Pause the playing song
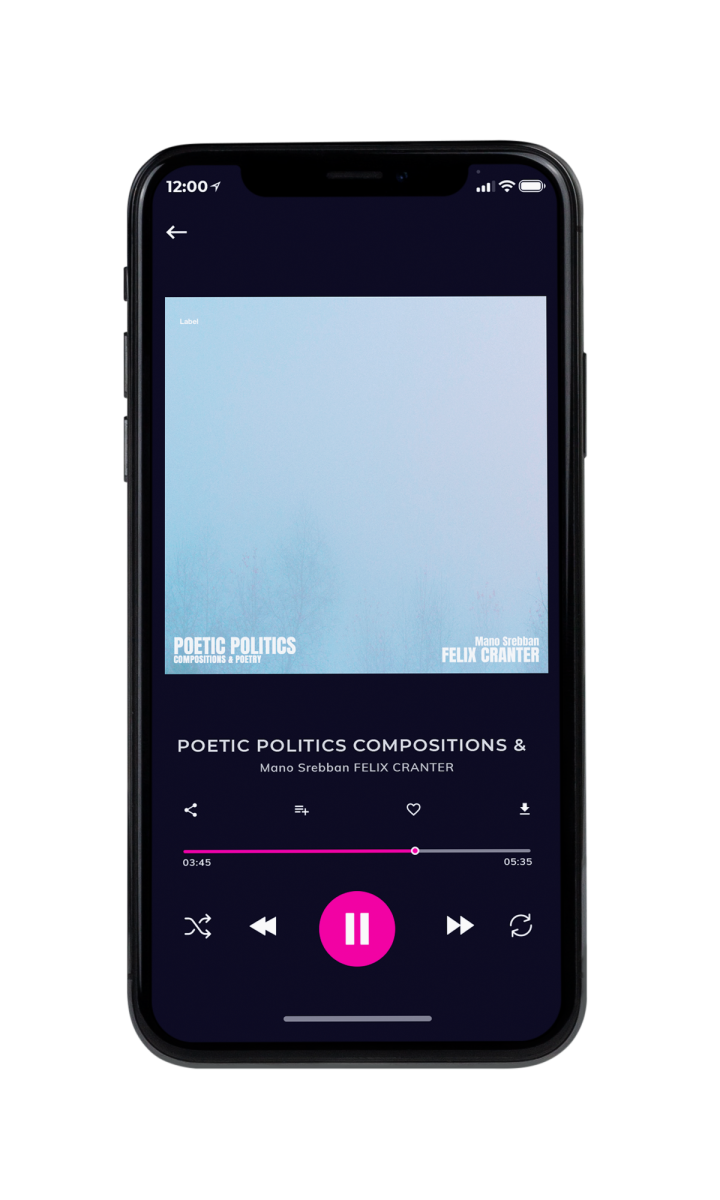This screenshot has height=1200, width=720. (x=357, y=928)
